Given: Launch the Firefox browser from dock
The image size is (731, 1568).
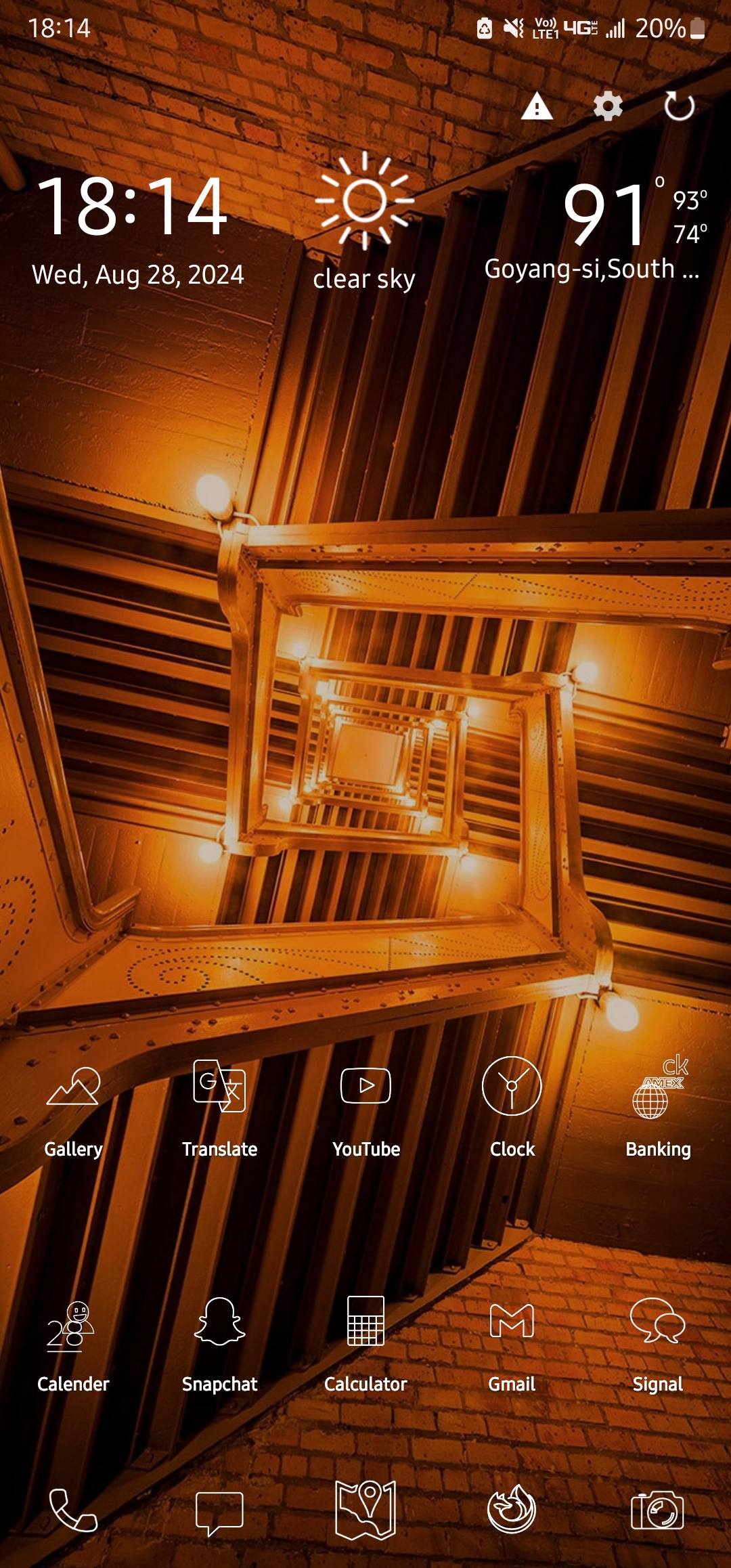Looking at the screenshot, I should 512,1509.
